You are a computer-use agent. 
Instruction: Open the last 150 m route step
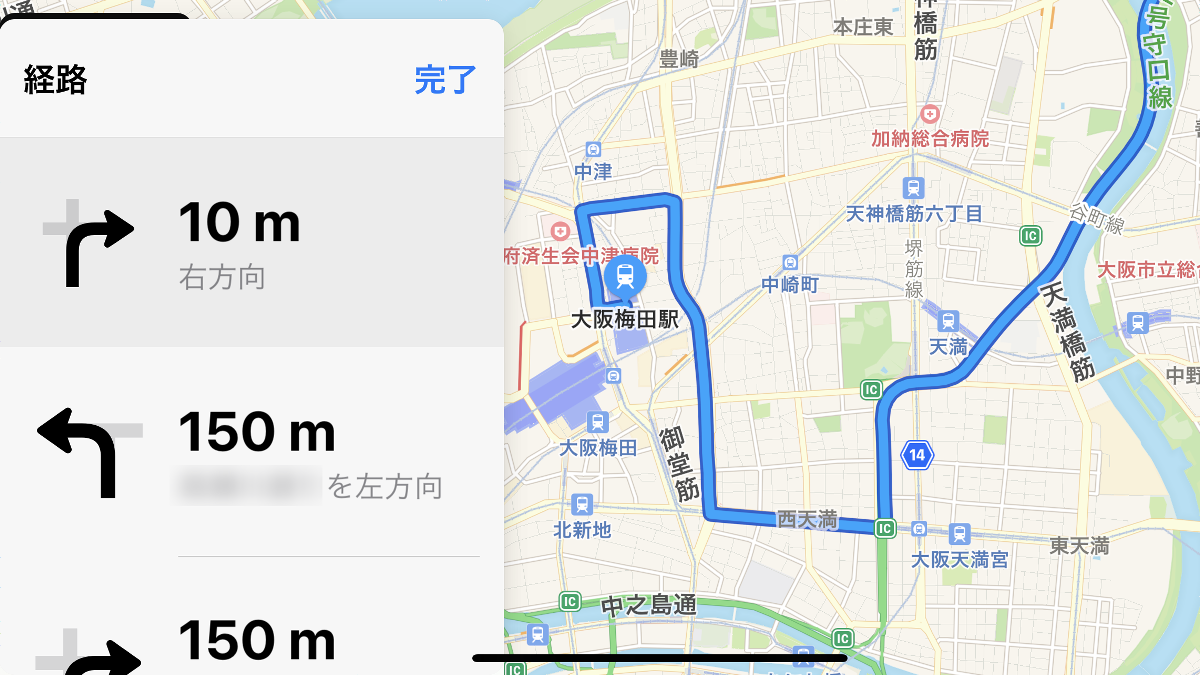coord(250,640)
